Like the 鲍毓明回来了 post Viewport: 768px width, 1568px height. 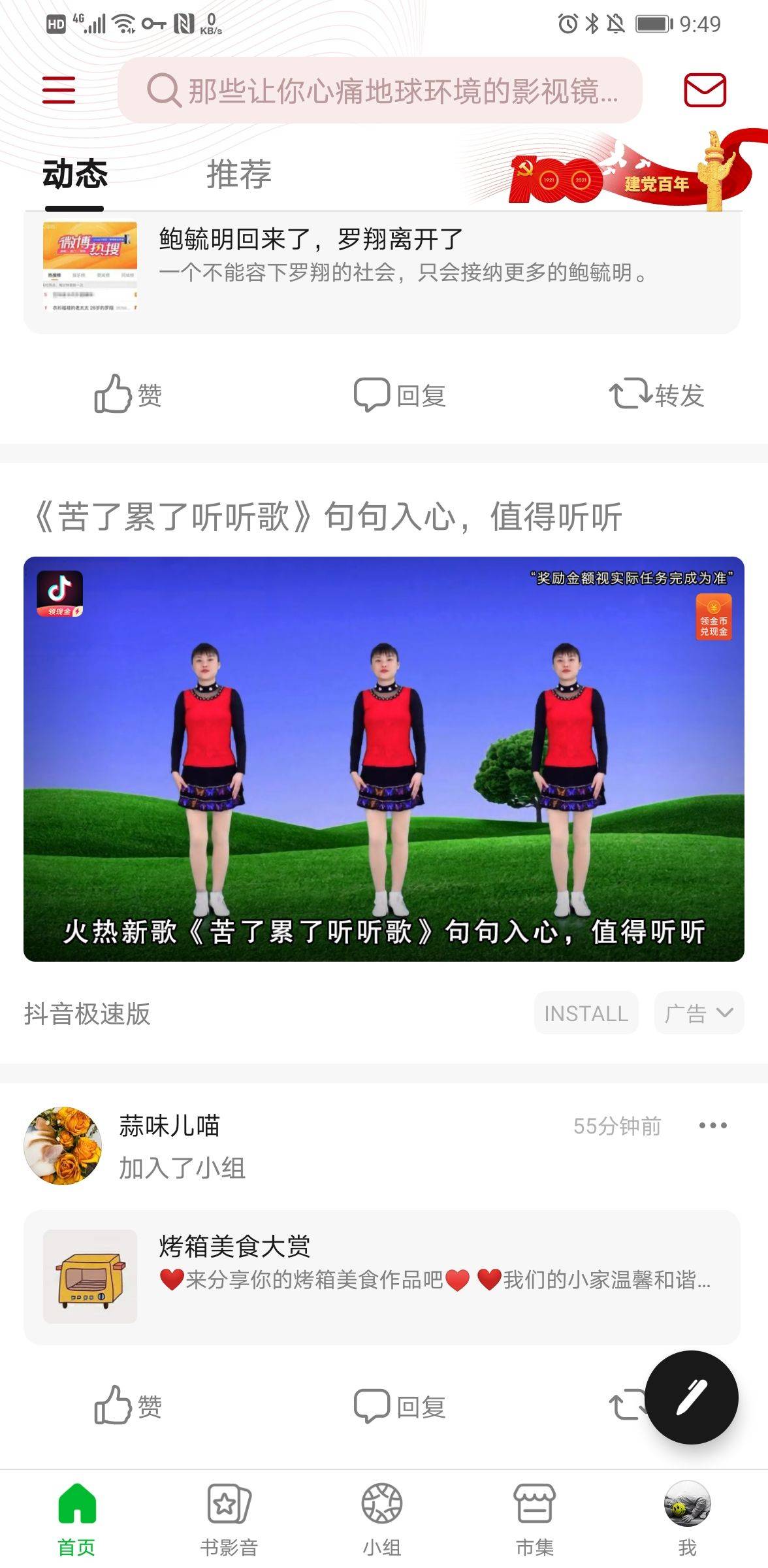[x=128, y=395]
